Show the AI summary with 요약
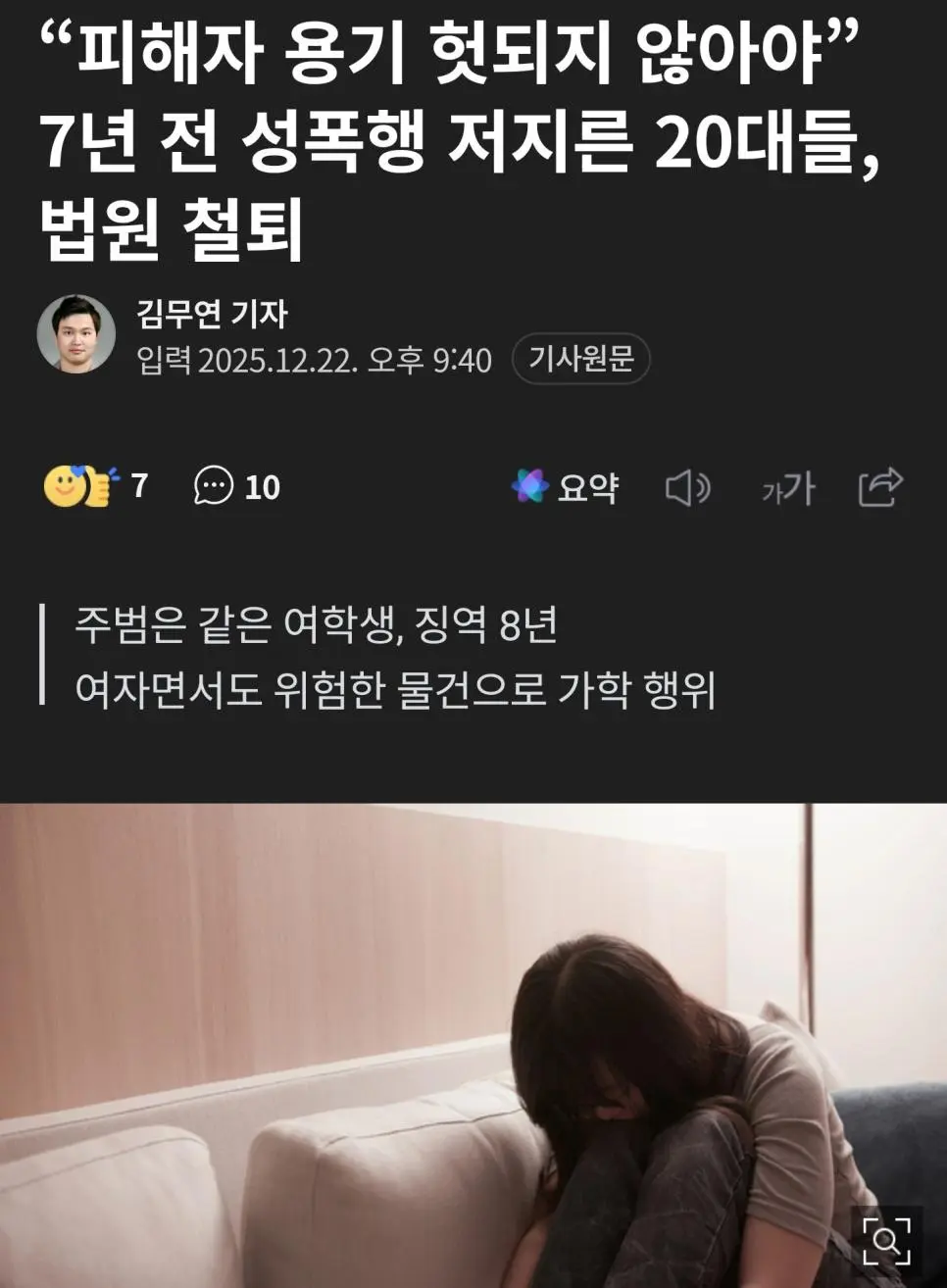Viewport: 947px width, 1288px height. coord(566,486)
